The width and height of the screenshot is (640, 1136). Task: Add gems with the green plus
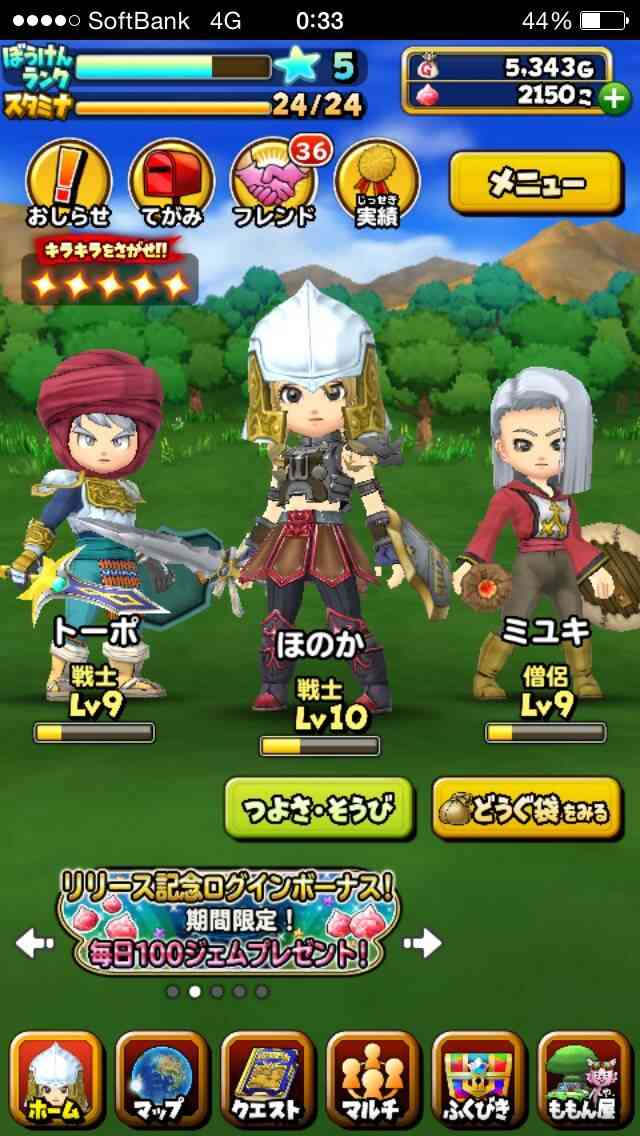coord(615,99)
